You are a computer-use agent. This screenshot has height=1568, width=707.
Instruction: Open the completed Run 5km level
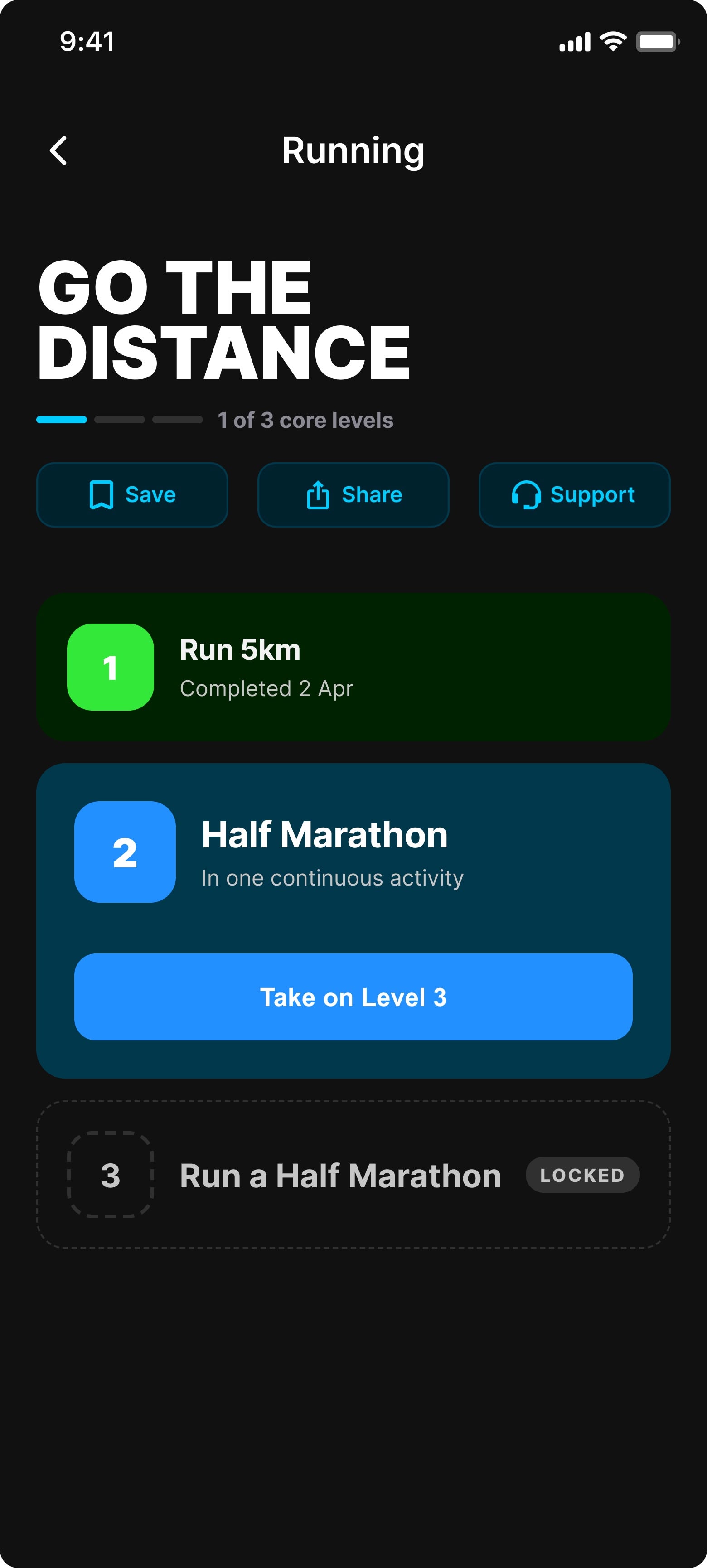pos(353,667)
